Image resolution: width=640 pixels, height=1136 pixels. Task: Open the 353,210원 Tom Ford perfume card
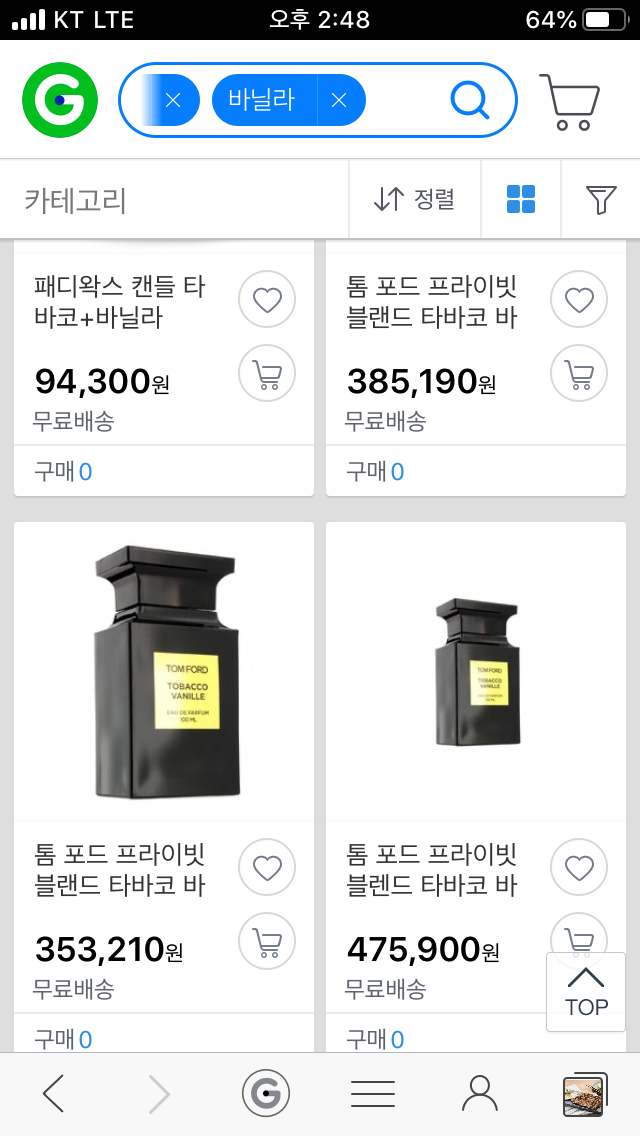[164, 672]
